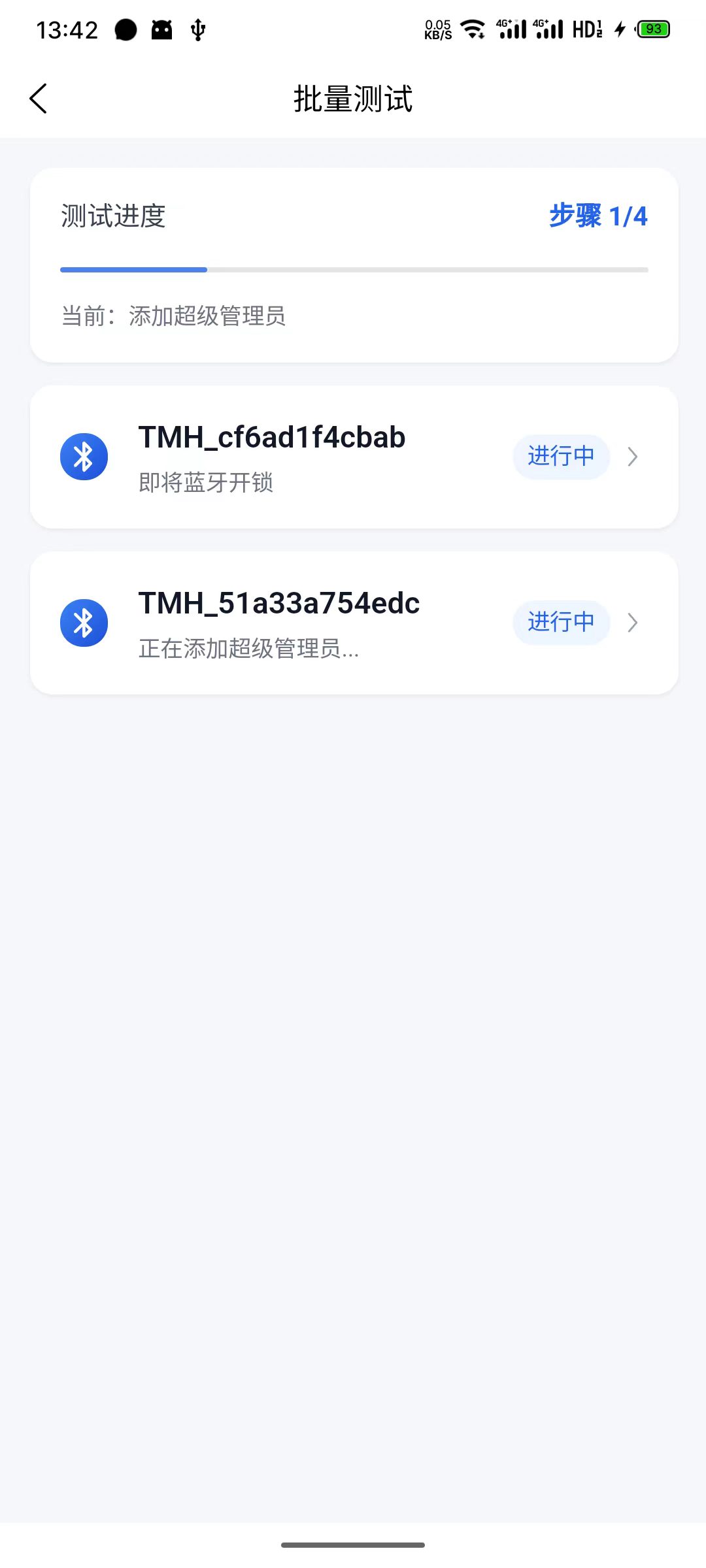Select the 进行中 badge on TMH_cf6ad1f4cbab
The width and height of the screenshot is (706, 1568).
coord(561,456)
